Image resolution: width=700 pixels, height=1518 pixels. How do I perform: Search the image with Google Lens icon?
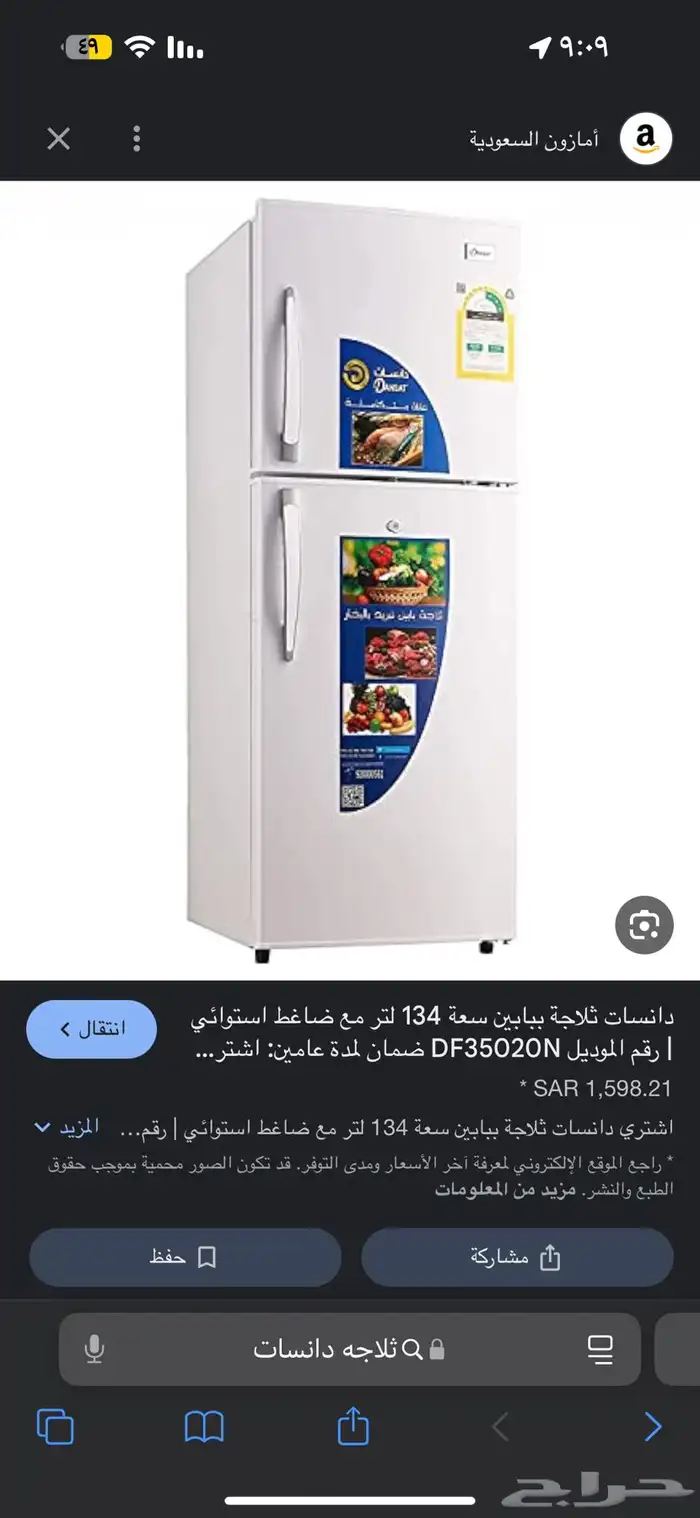pyautogui.click(x=644, y=925)
